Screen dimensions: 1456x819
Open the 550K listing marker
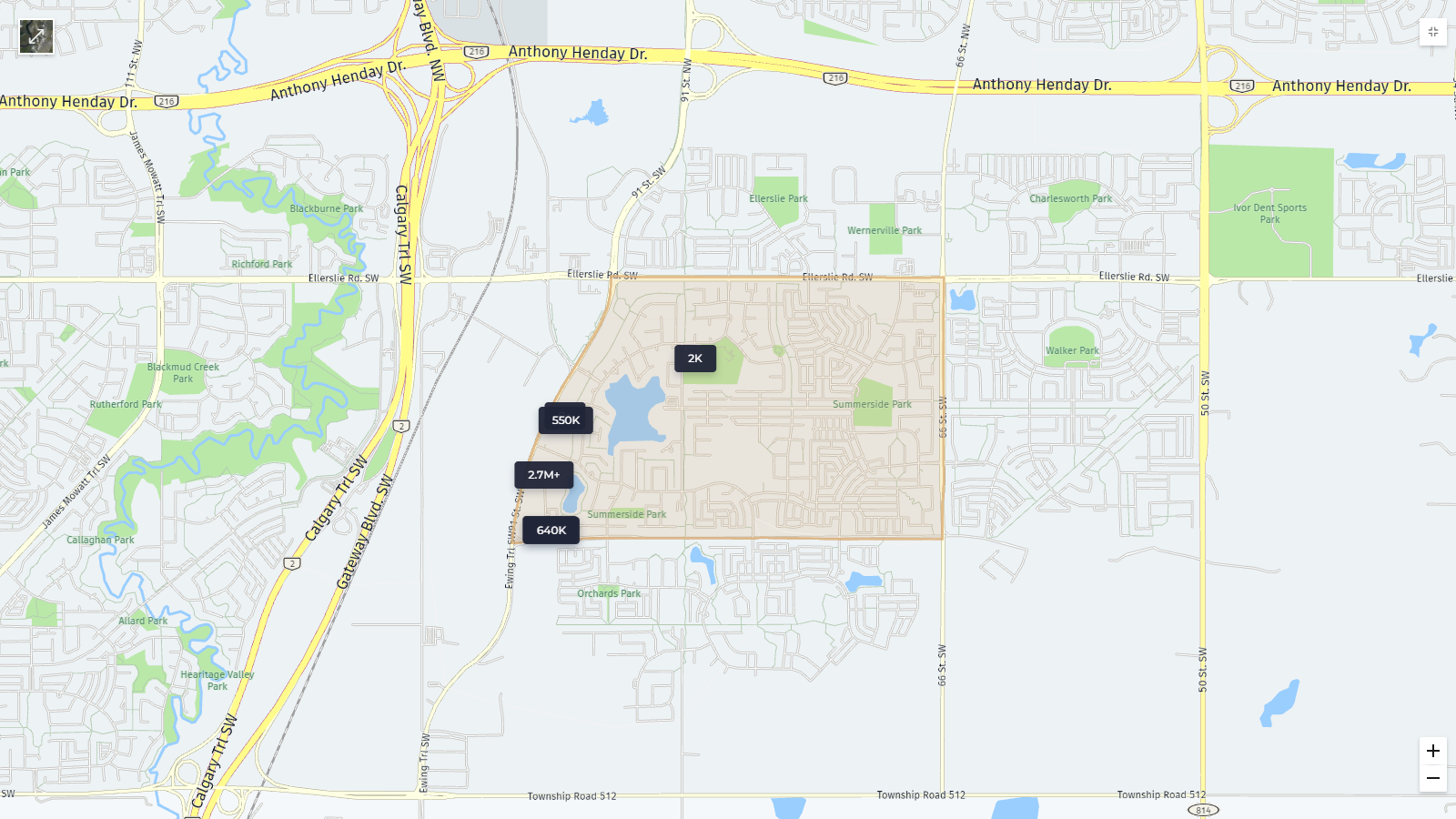click(565, 420)
